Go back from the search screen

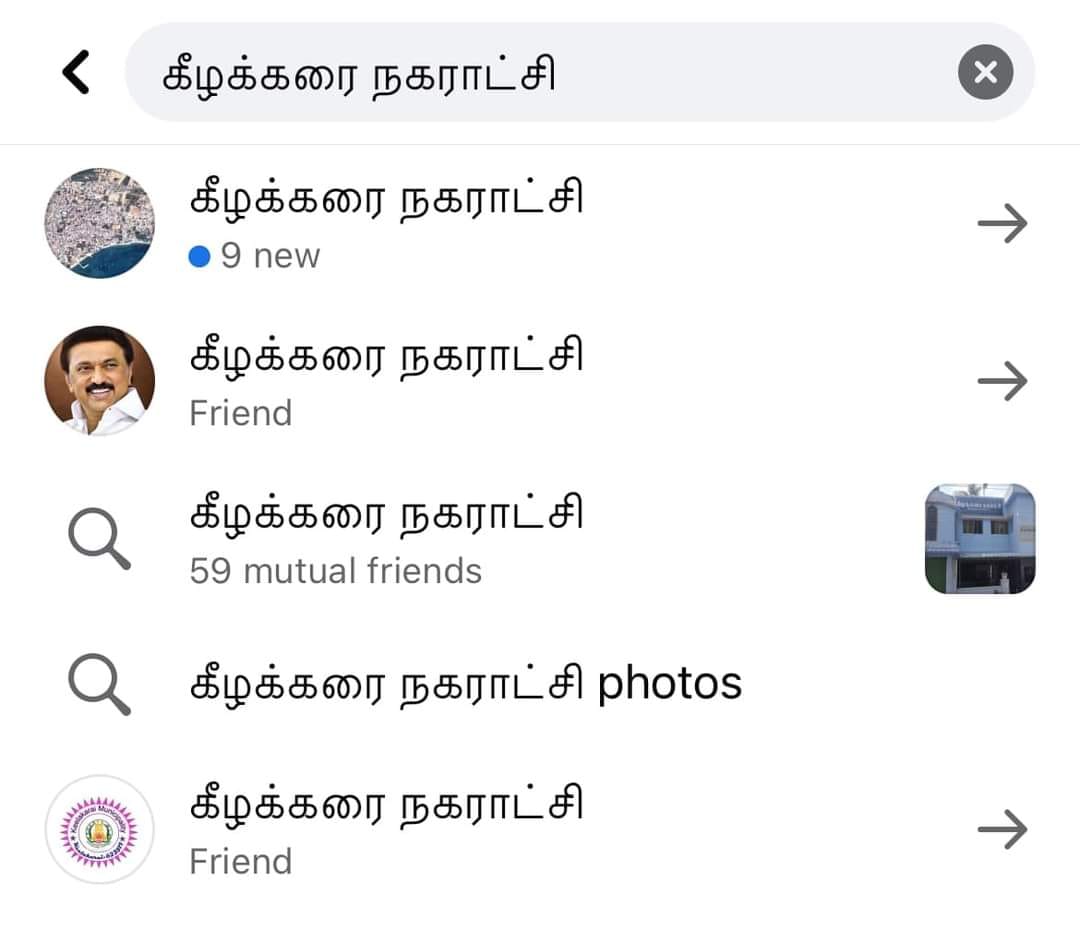coord(76,72)
